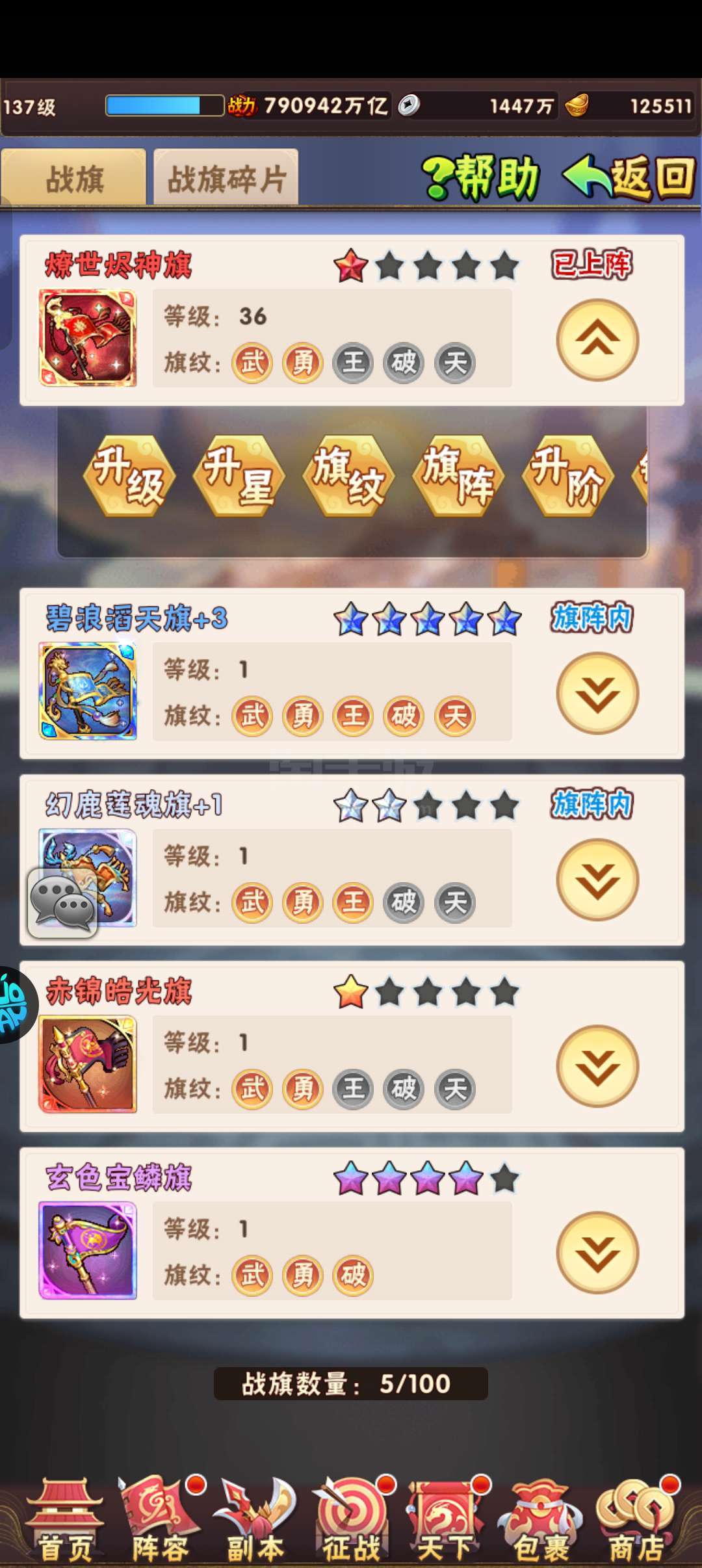Image resolution: width=702 pixels, height=1568 pixels.
Task: Tap the 升级 hexagon button
Action: (129, 477)
